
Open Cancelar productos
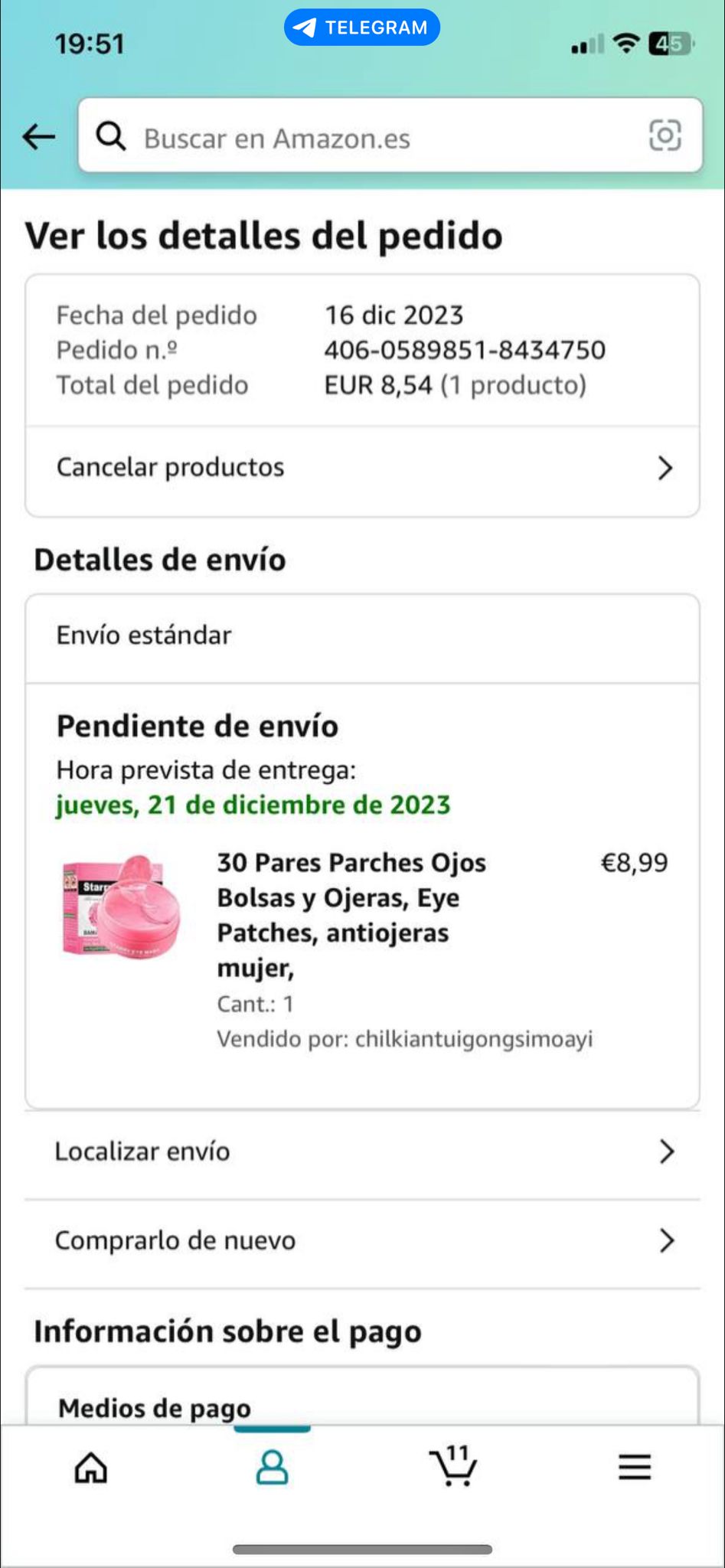pos(362,468)
